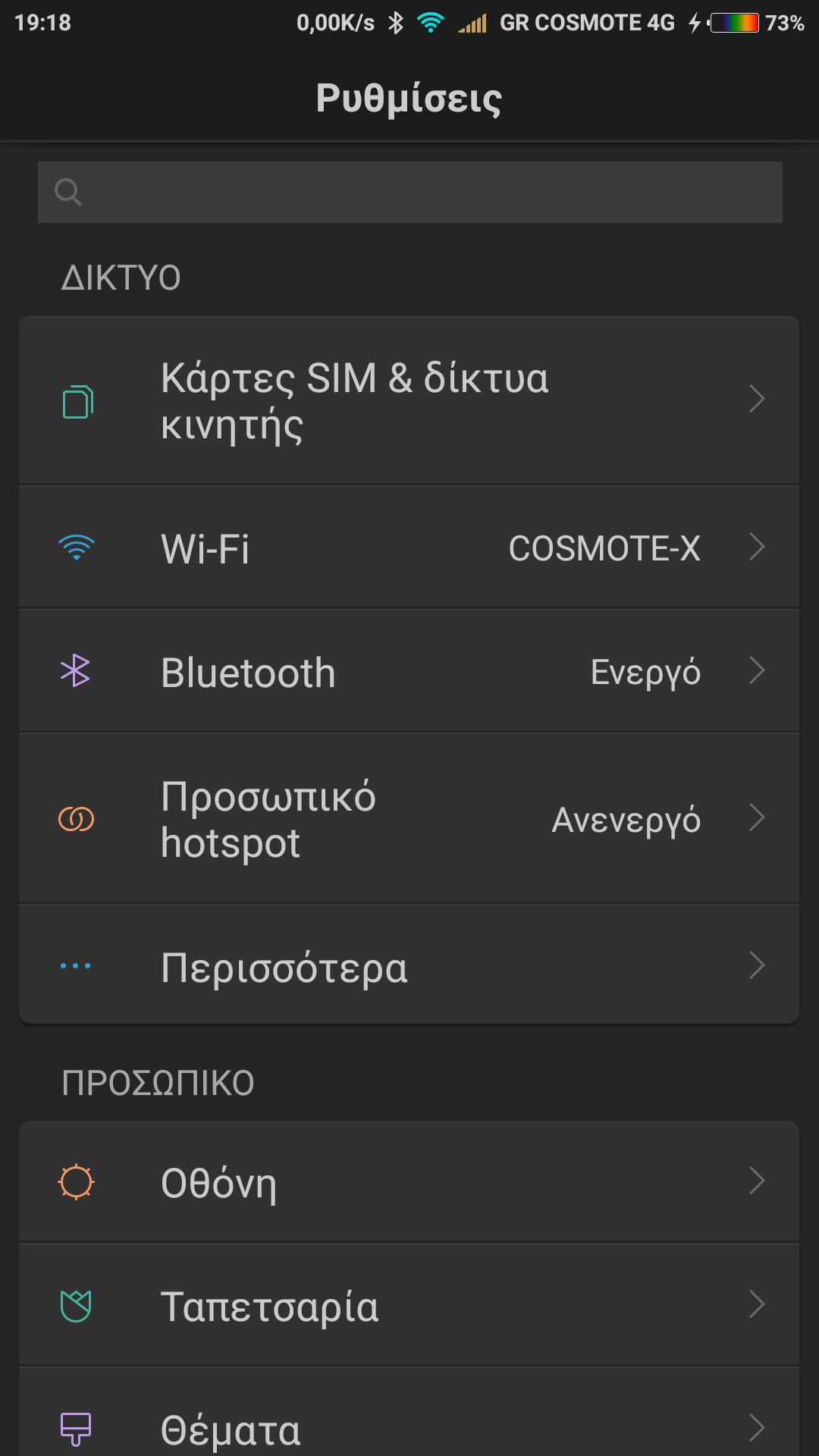
Task: Open the Περισσότερα network options
Action: click(x=409, y=967)
